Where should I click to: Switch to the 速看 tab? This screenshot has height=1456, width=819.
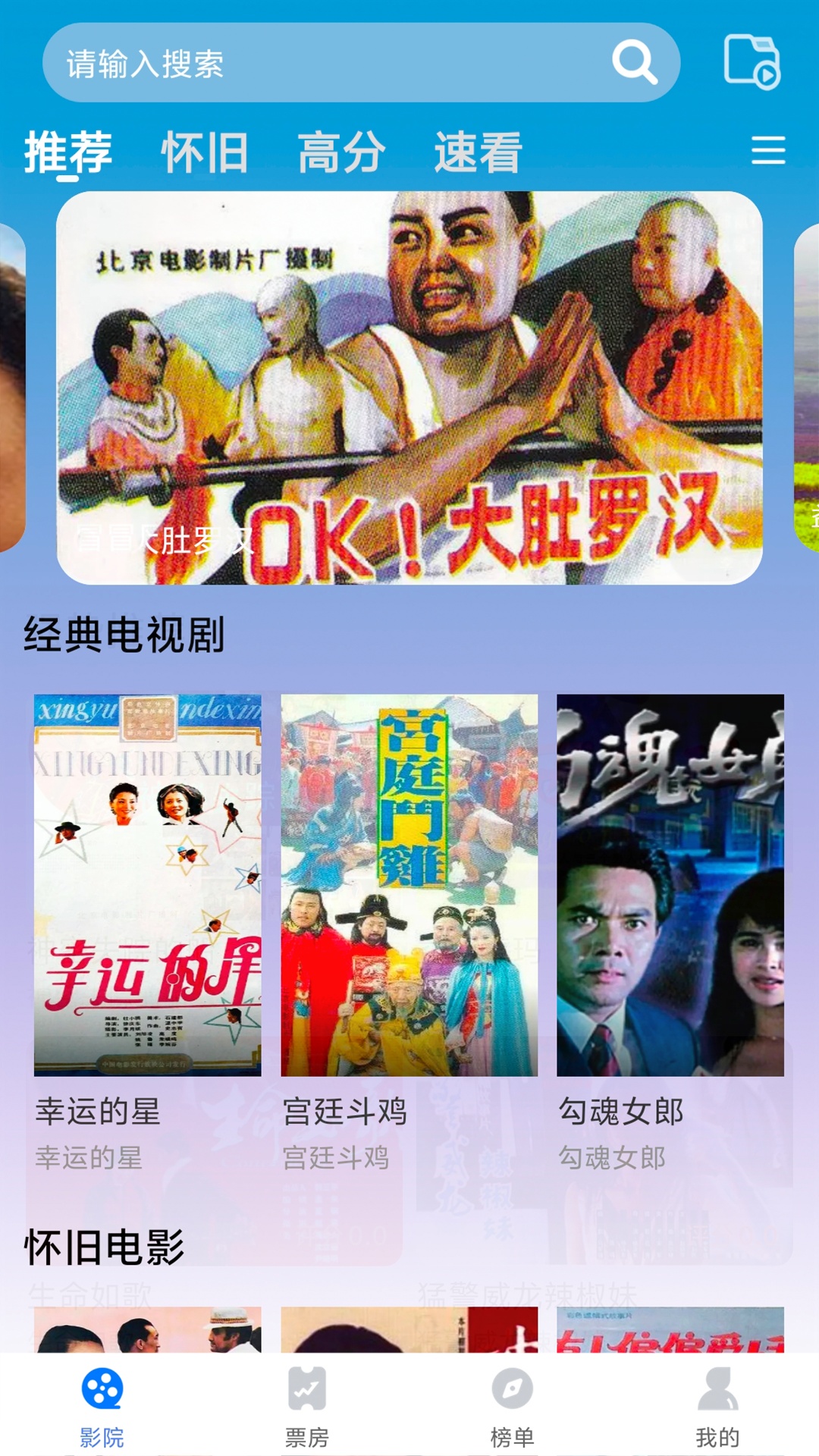point(478,152)
